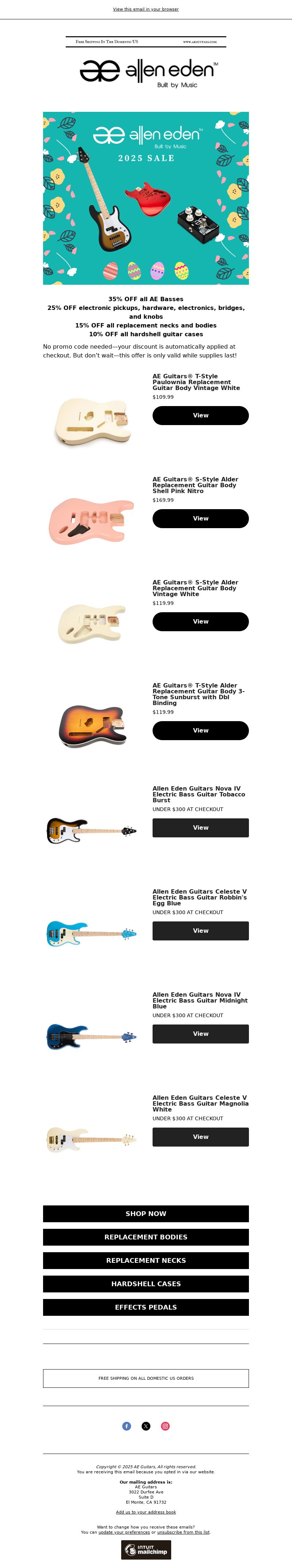Image resolution: width=292 pixels, height=1568 pixels.
Task: Tap unsubscribe from this list
Action: tap(183, 1532)
